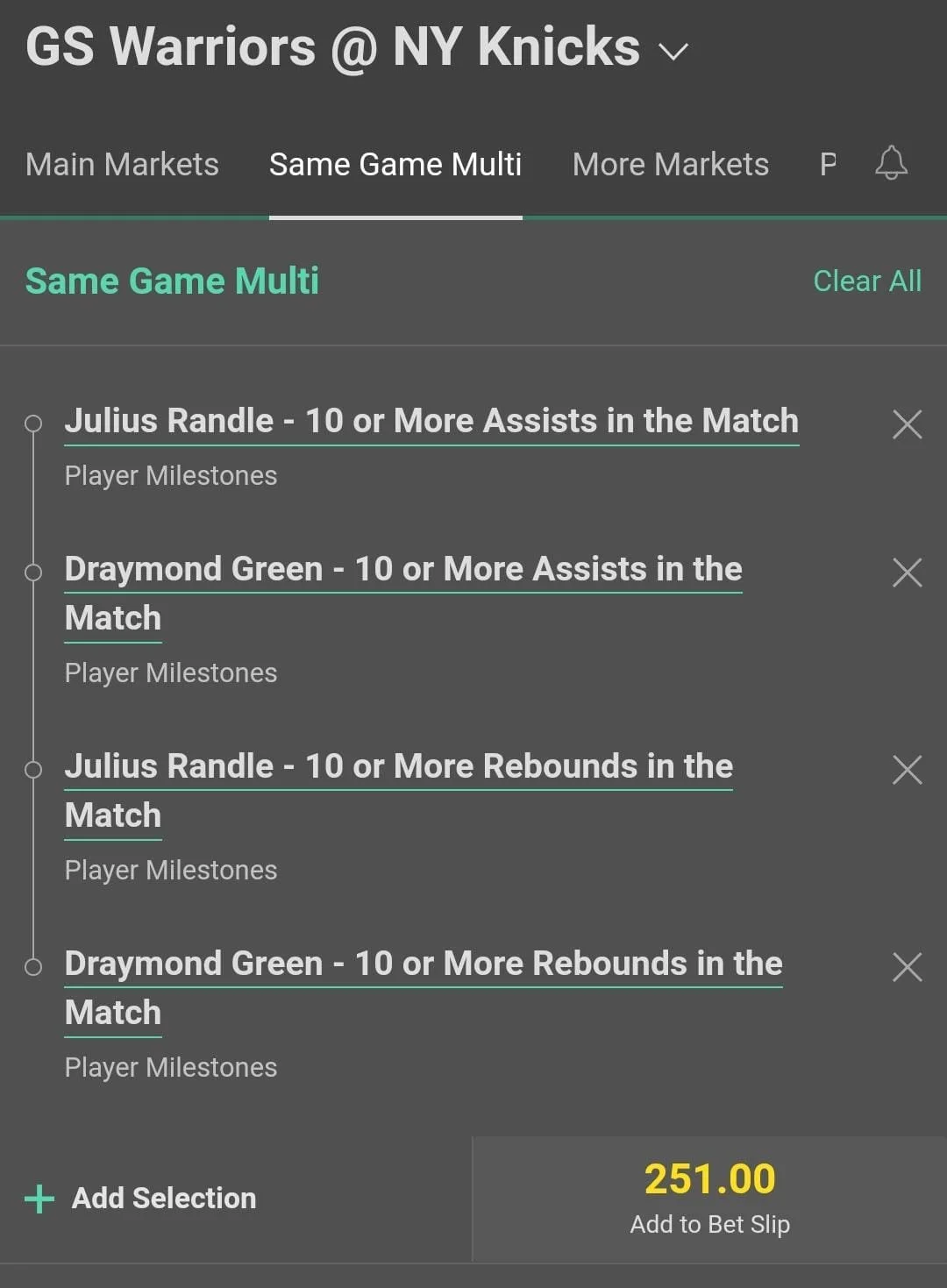Clear All selections
Image resolution: width=947 pixels, height=1288 pixels.
click(x=866, y=281)
